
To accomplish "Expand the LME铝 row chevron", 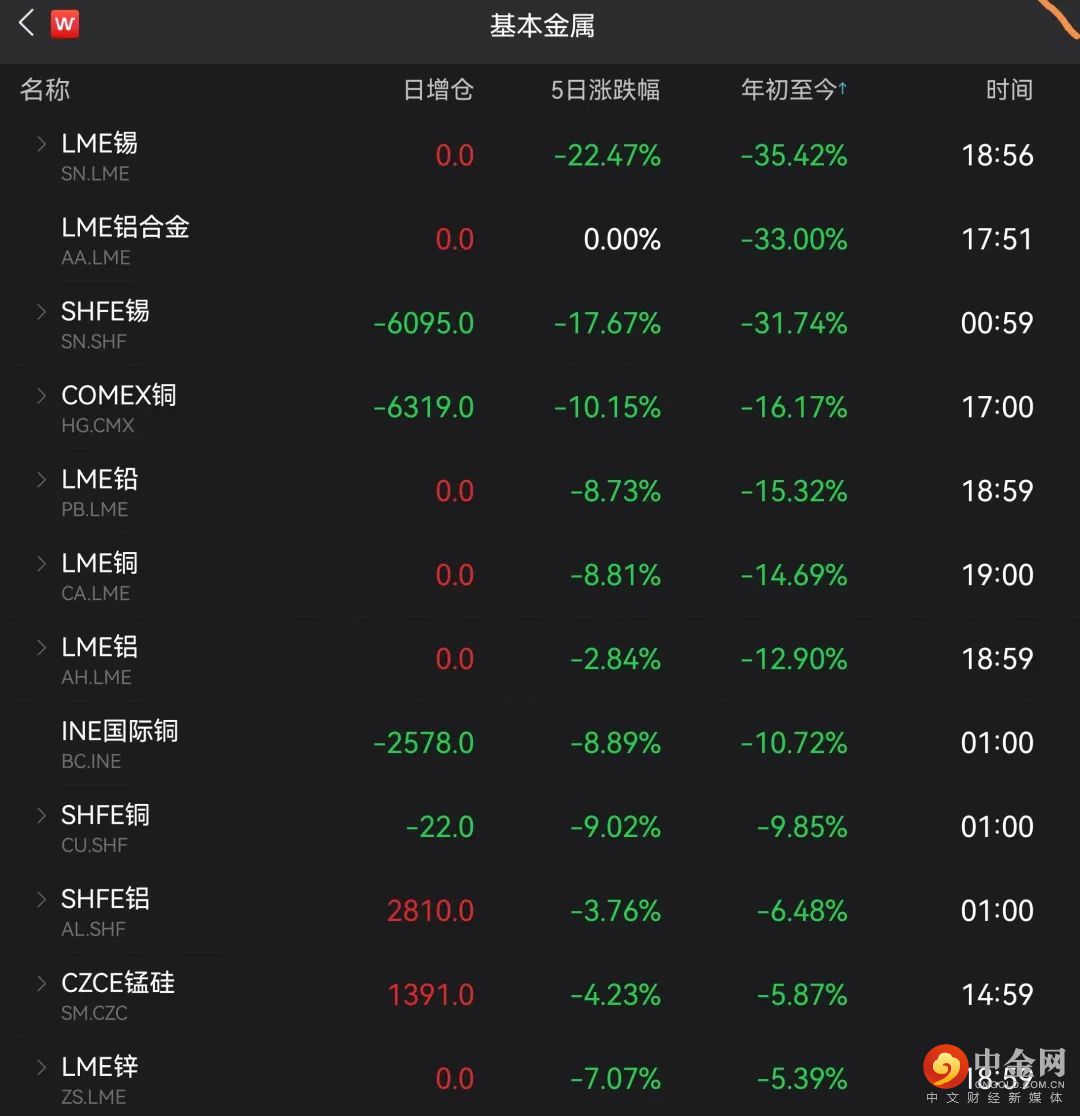I will click(41, 648).
